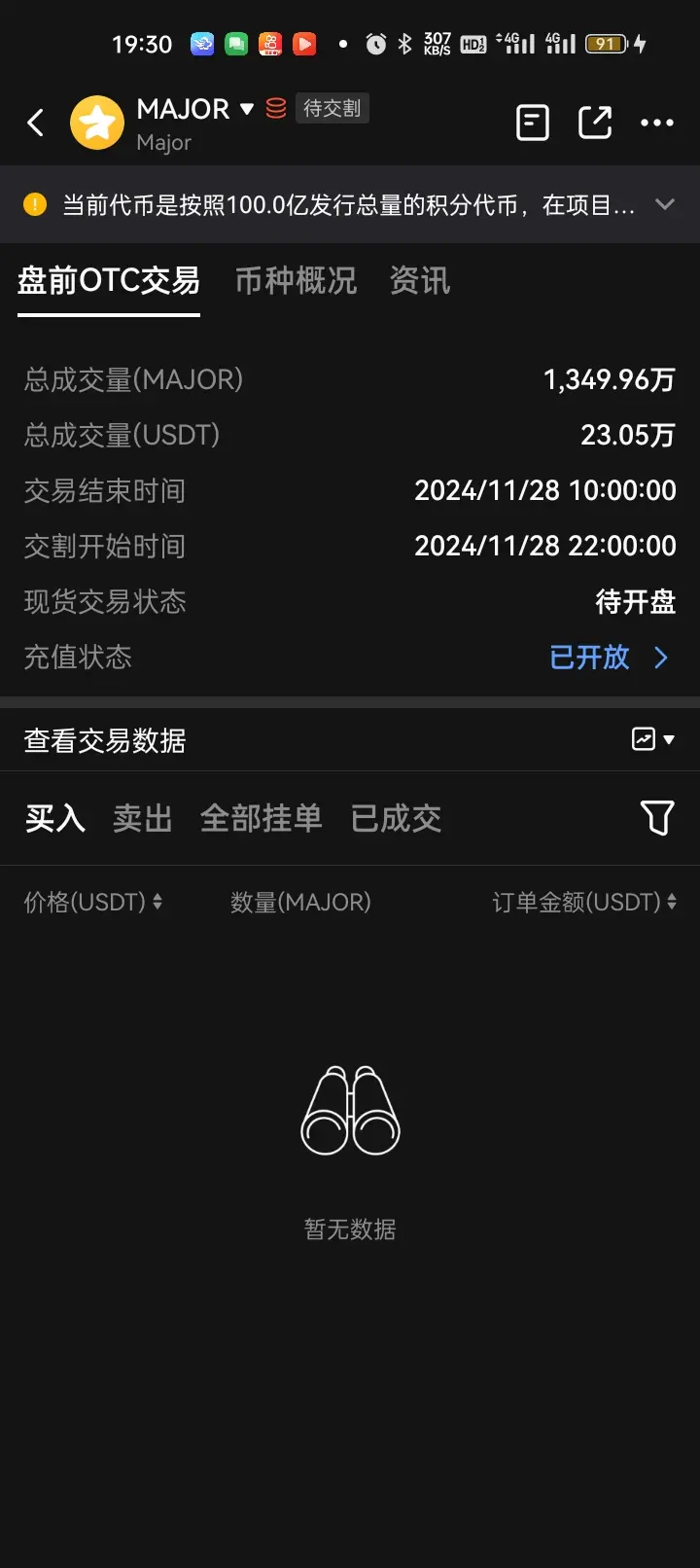The width and height of the screenshot is (700, 1568).
Task: Tap the red token stack icon beside MAJOR
Action: [x=273, y=109]
